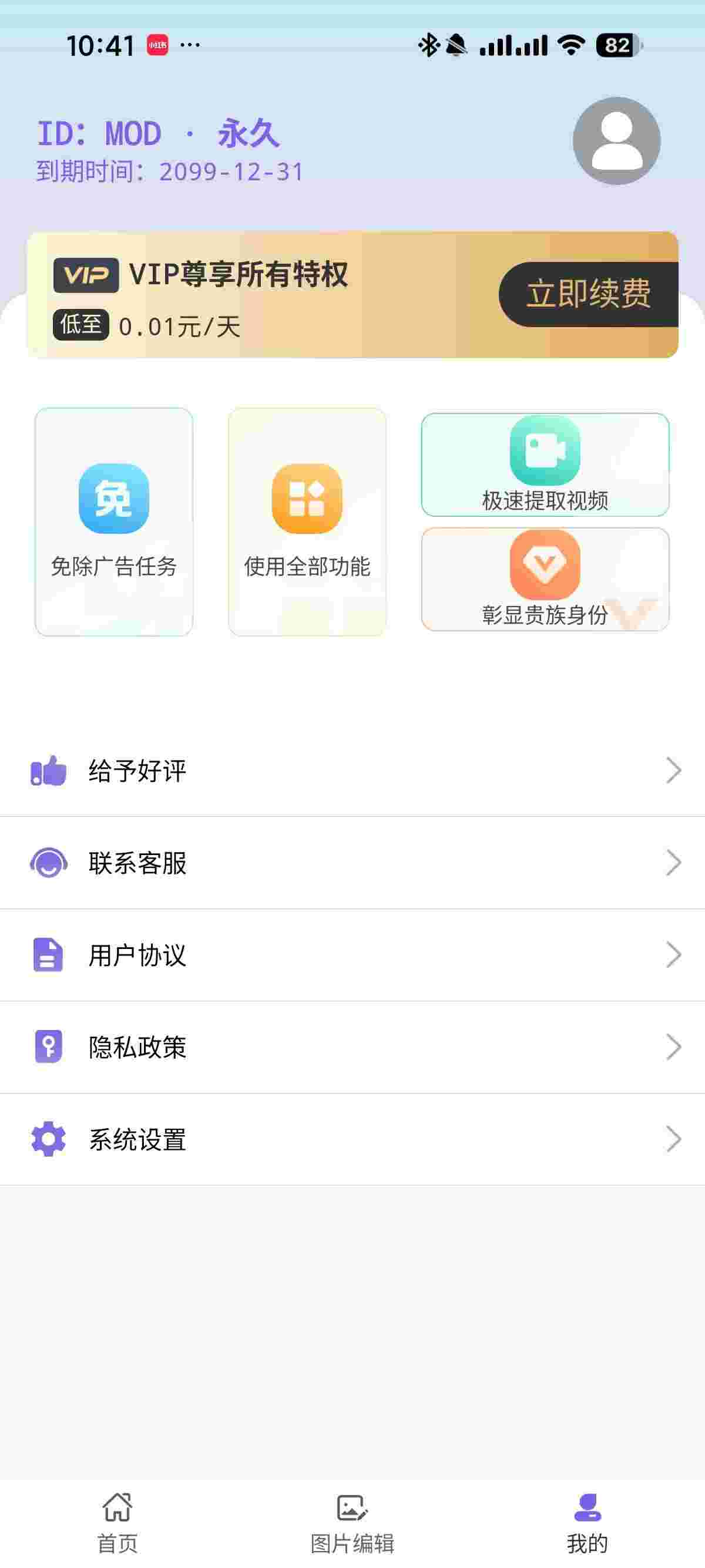Switch to the 首页 tab
The height and width of the screenshot is (1568, 705).
117,1523
